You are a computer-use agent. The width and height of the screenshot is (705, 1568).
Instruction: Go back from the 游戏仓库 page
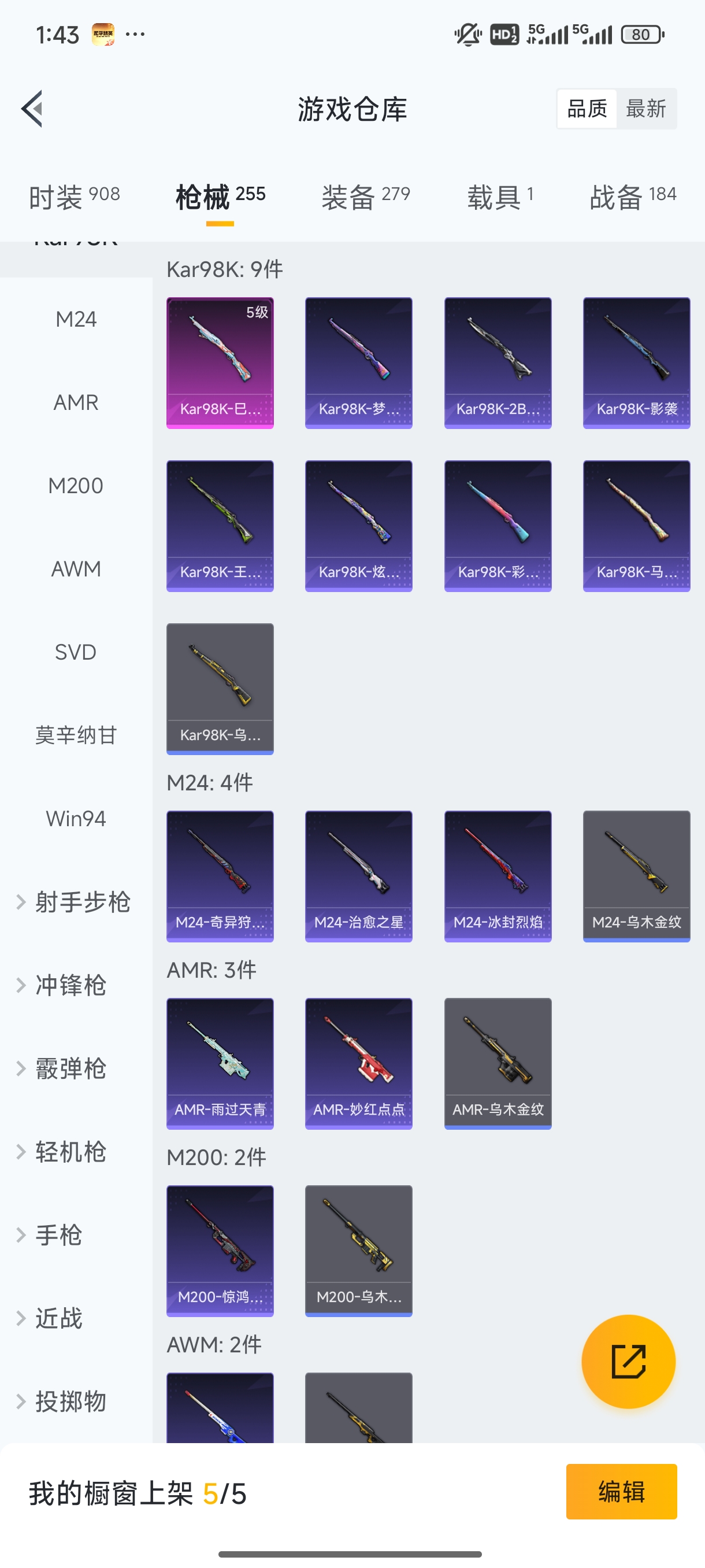click(32, 109)
